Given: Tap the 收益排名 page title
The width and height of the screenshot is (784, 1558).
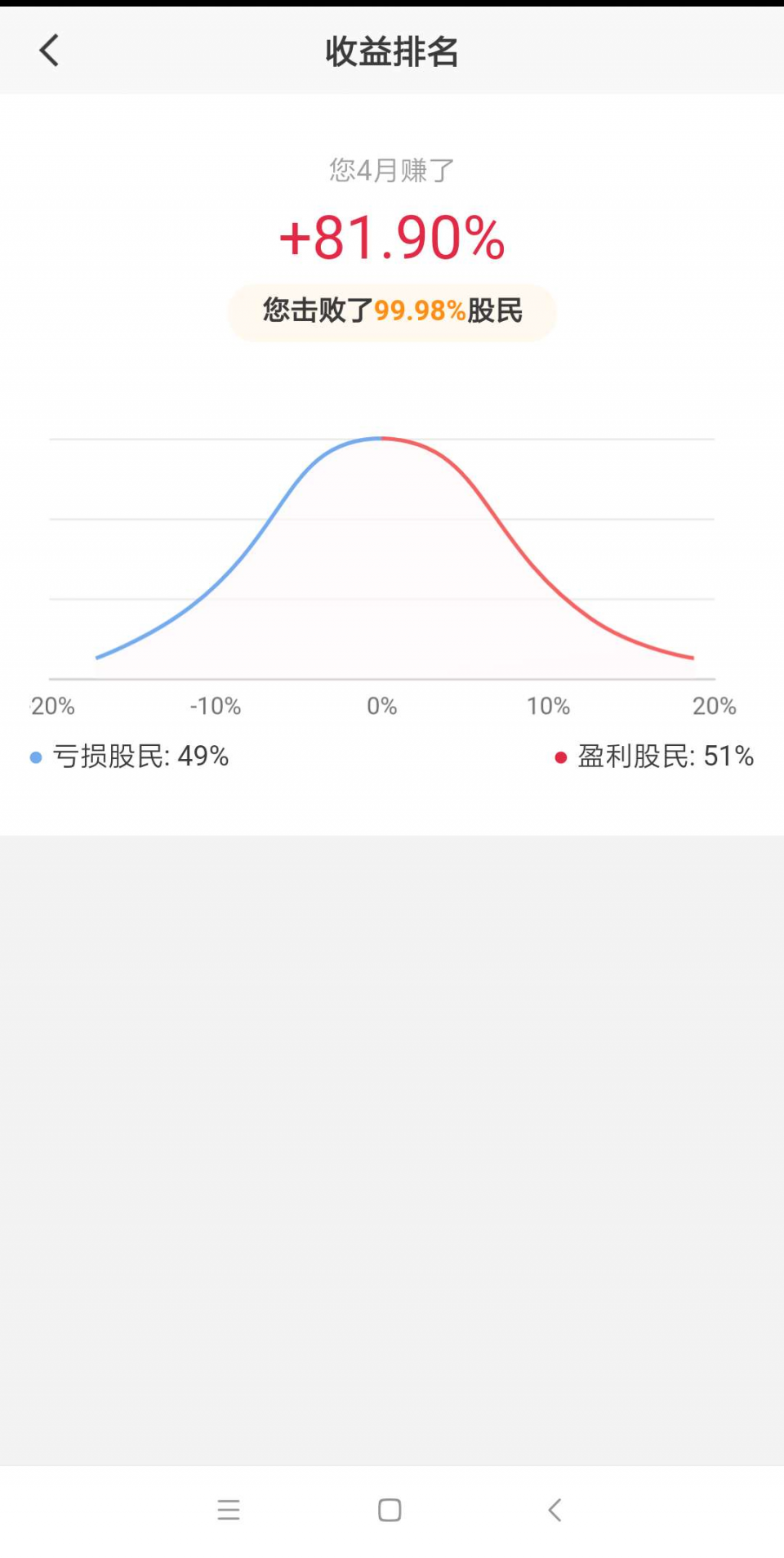Looking at the screenshot, I should (390, 51).
